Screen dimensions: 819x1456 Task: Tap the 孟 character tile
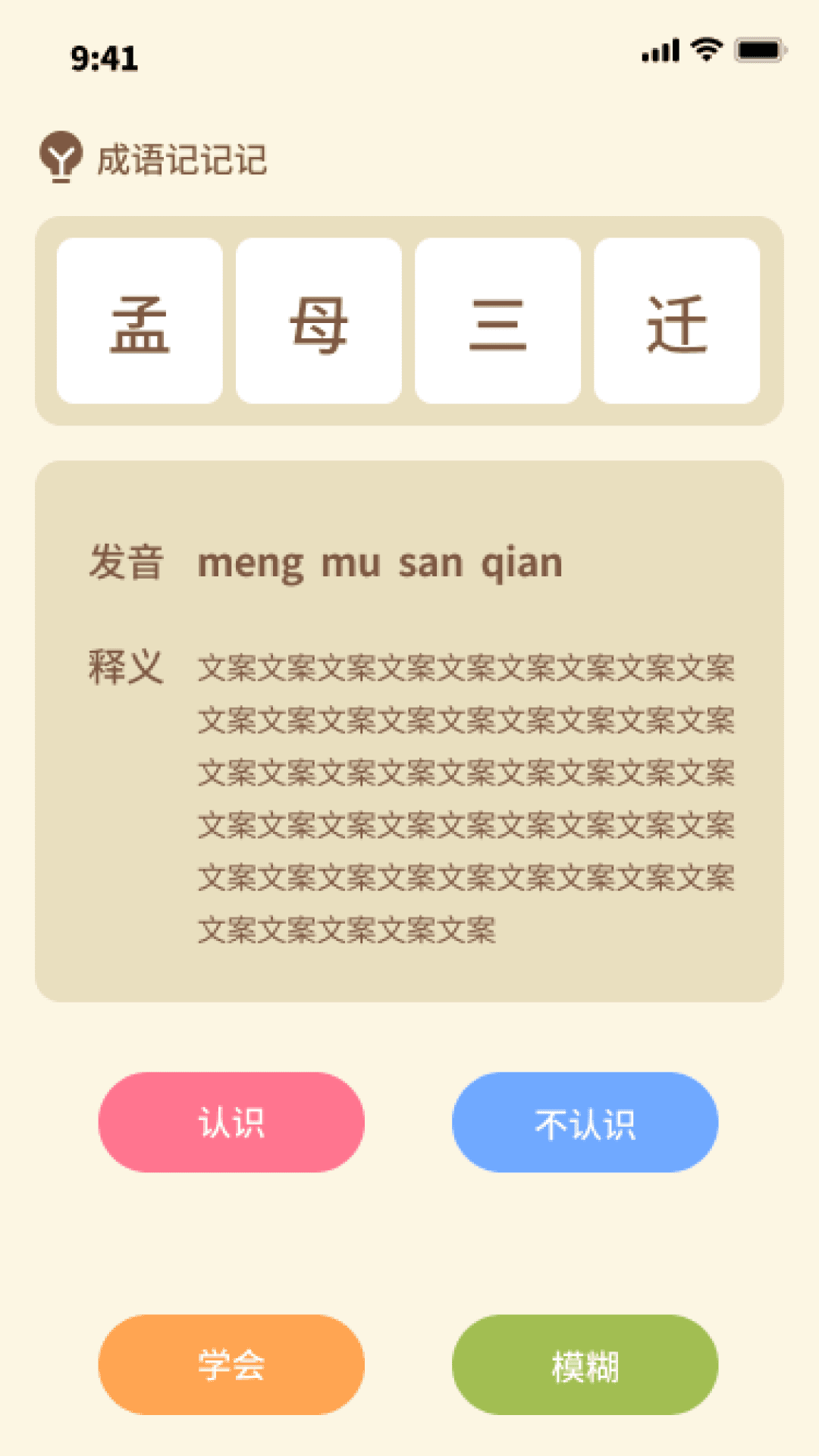140,321
